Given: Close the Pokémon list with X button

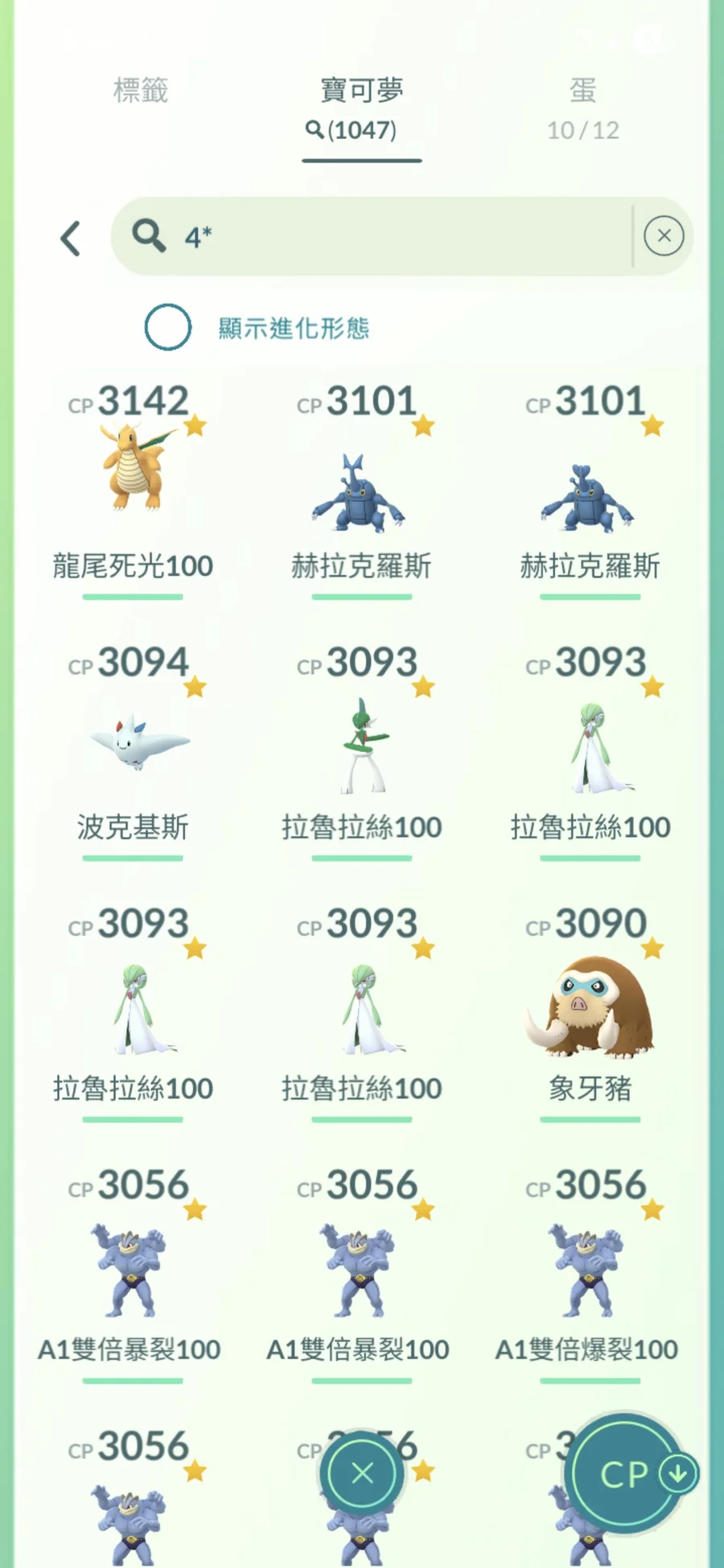Looking at the screenshot, I should (x=362, y=1473).
